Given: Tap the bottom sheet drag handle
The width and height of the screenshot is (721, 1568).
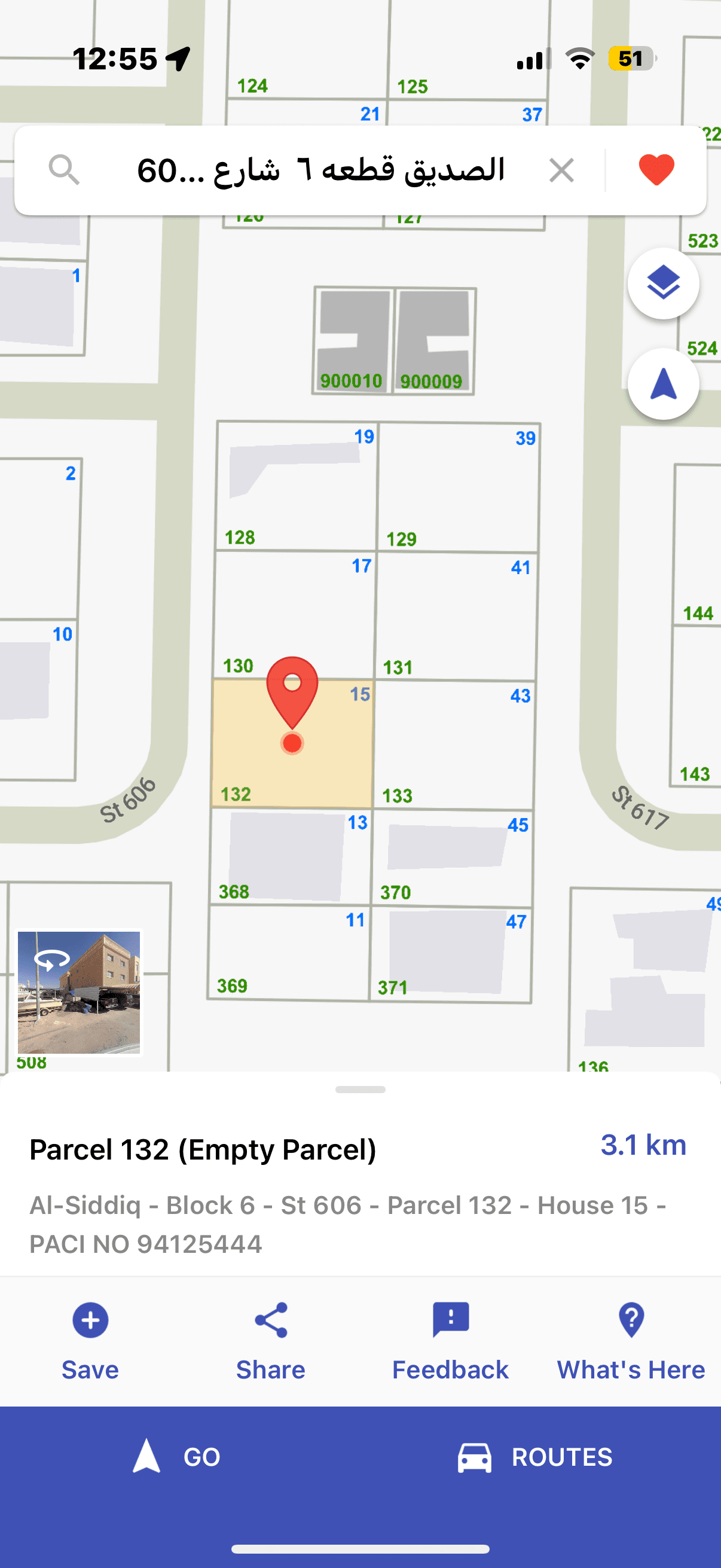Looking at the screenshot, I should [360, 1090].
